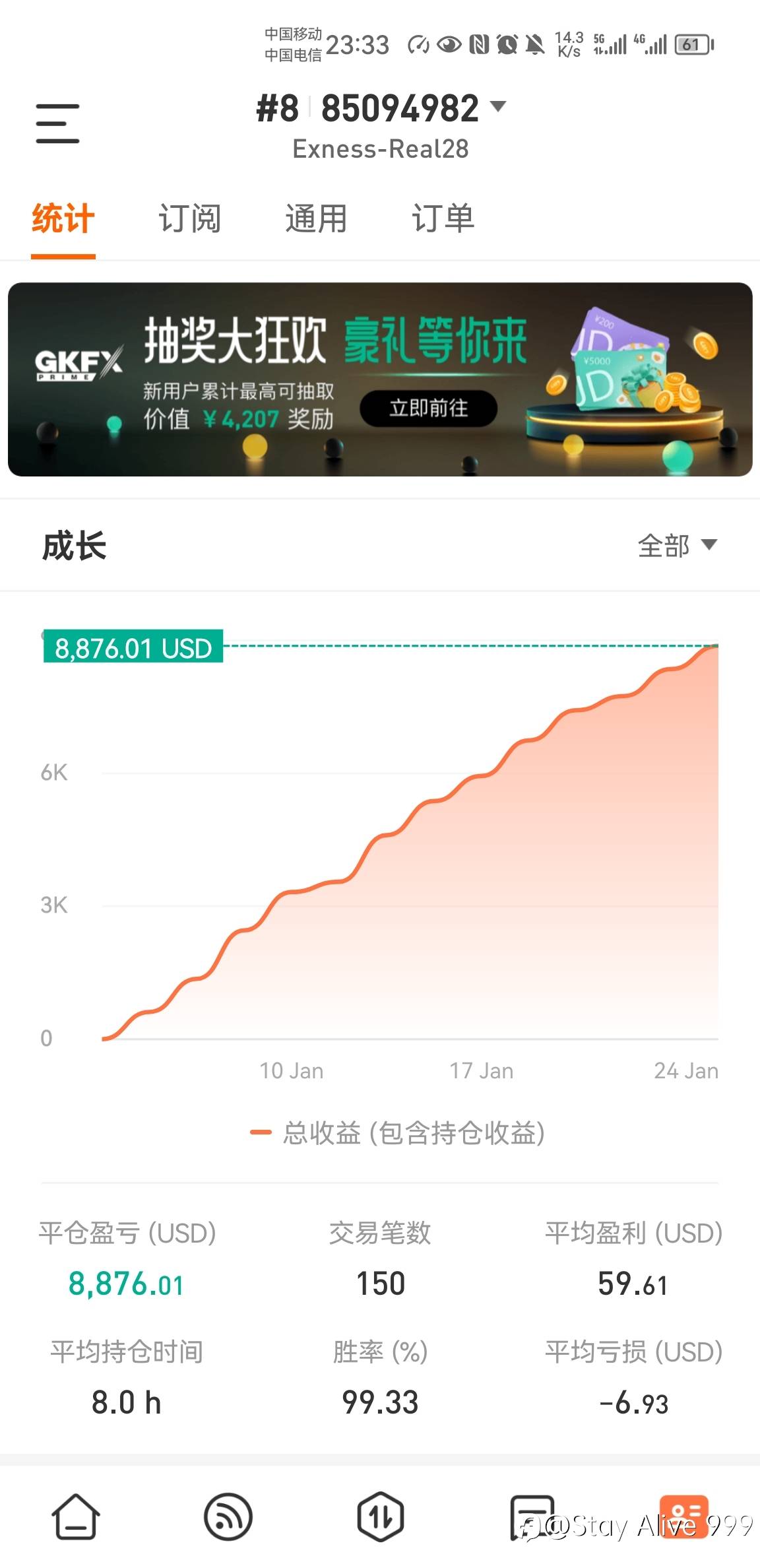Image resolution: width=760 pixels, height=1568 pixels.
Task: Open the trade arrows tab in the bottom bar
Action: [x=381, y=1517]
